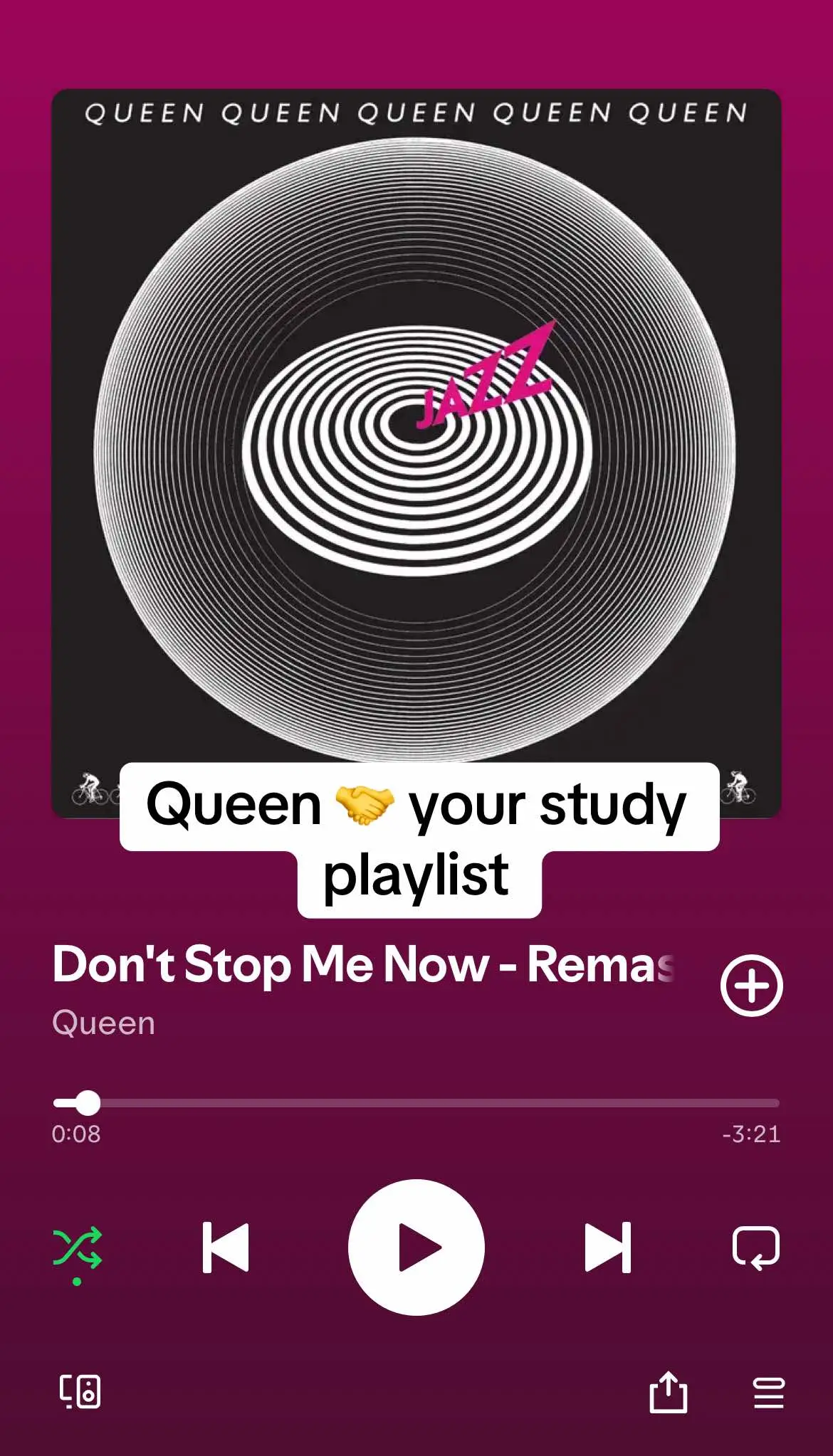833x1456 pixels.
Task: Toggle saving the song with the plus control
Action: click(751, 986)
